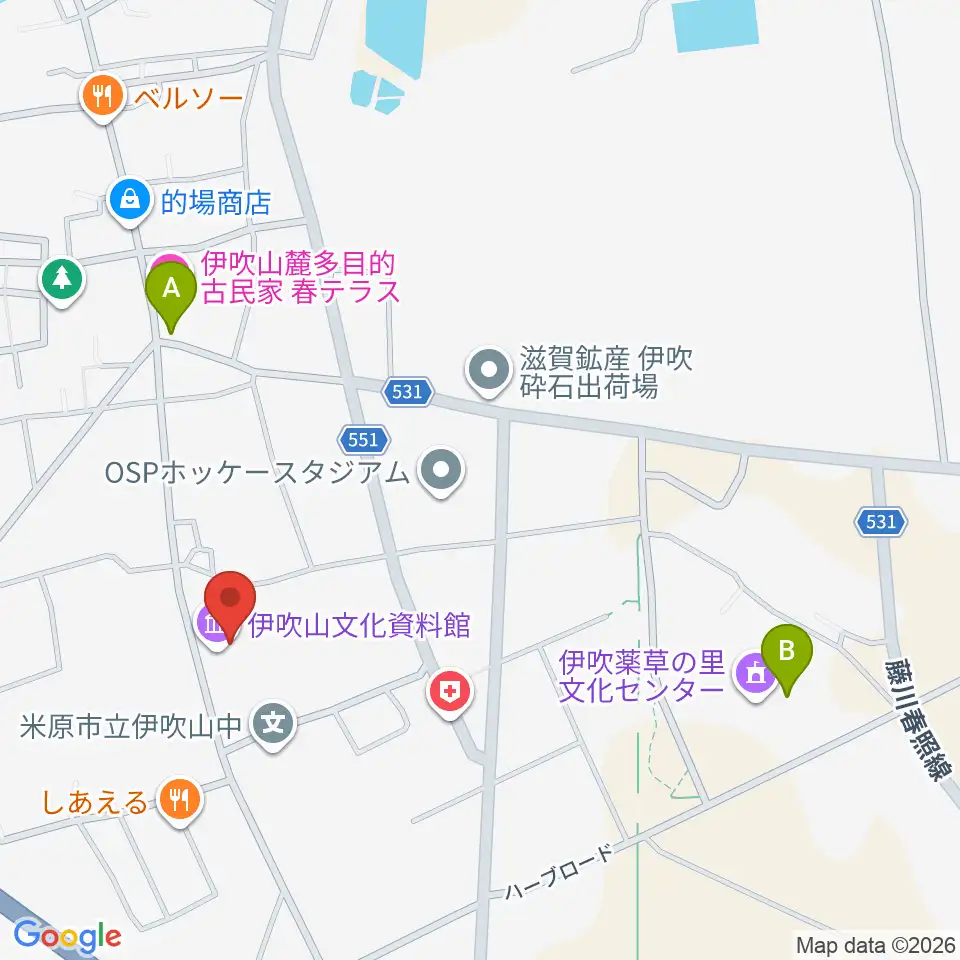960x960 pixels.
Task: Open the しあえる restaurant pin
Action: 179,802
